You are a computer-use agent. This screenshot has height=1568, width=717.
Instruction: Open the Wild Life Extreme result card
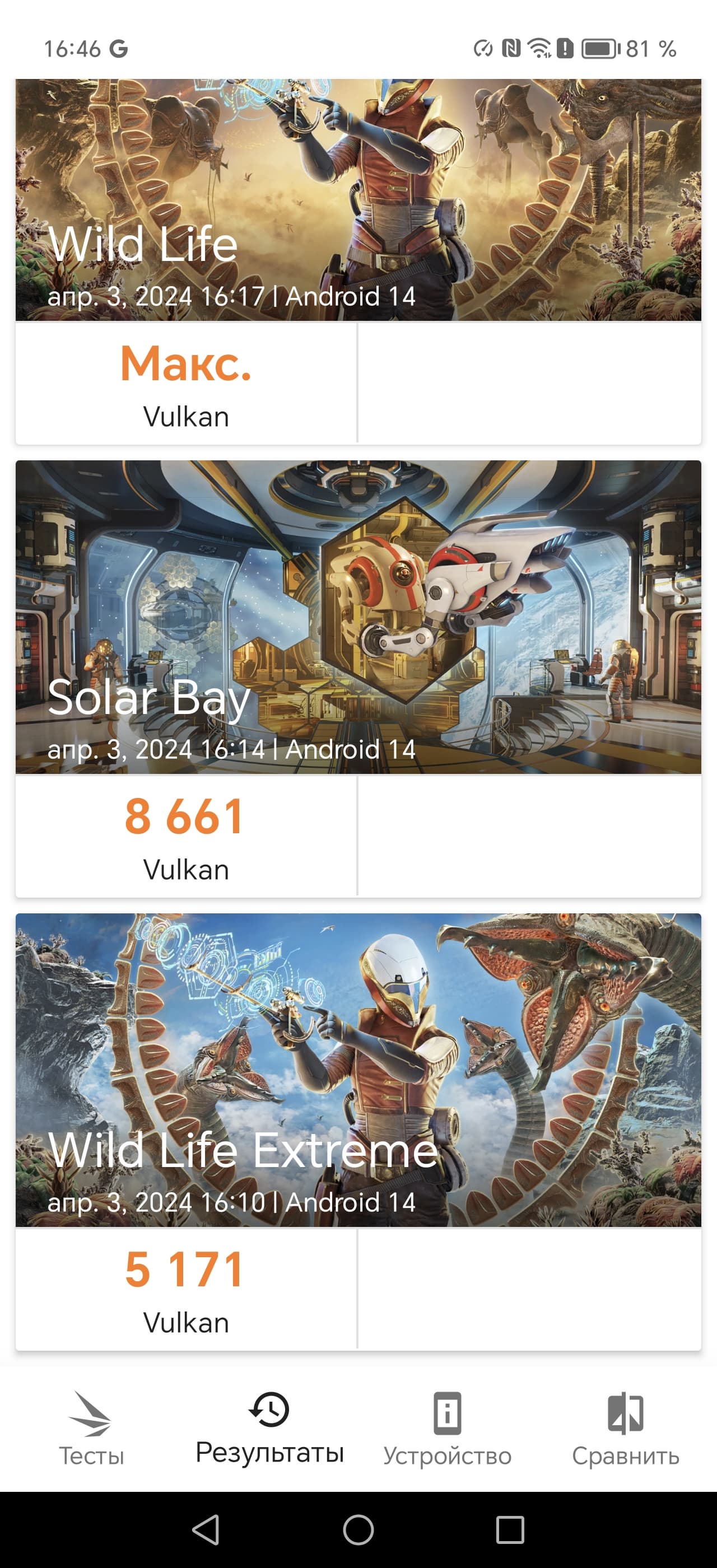358,1069
